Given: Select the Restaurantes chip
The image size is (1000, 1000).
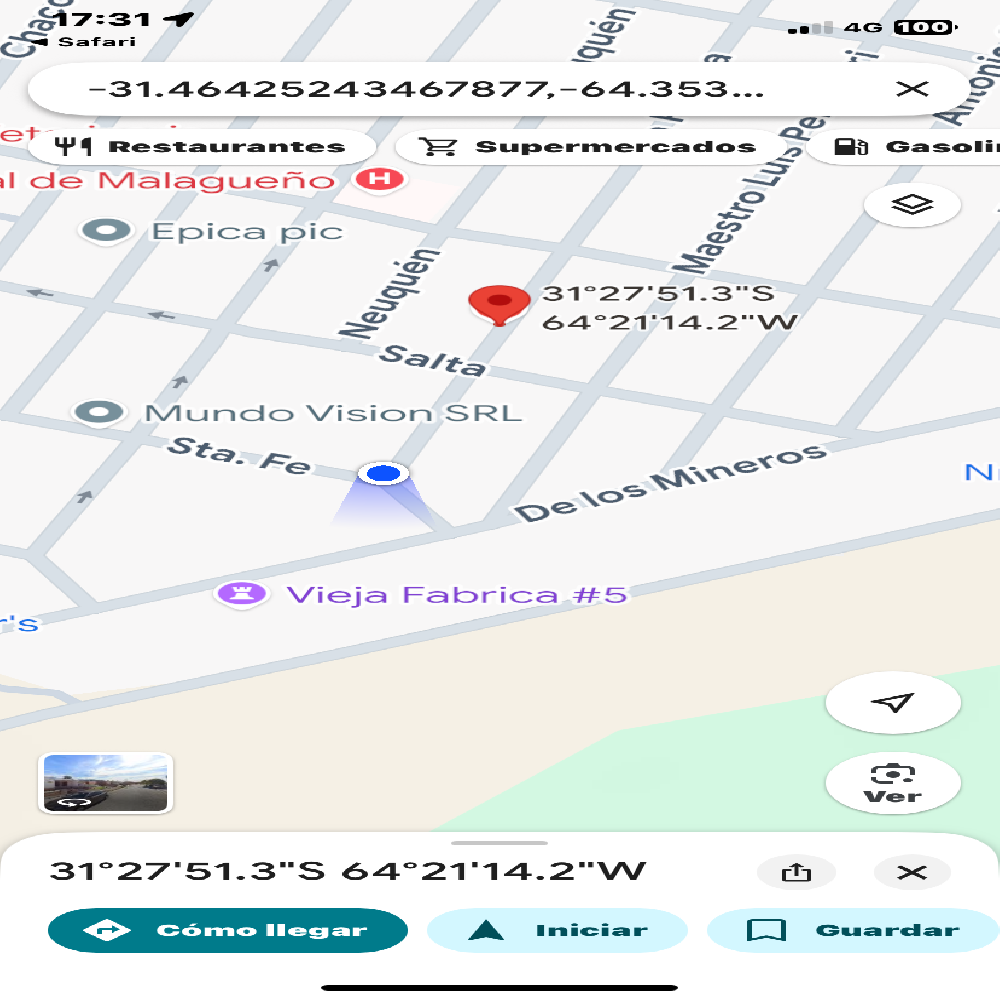Looking at the screenshot, I should click(203, 146).
